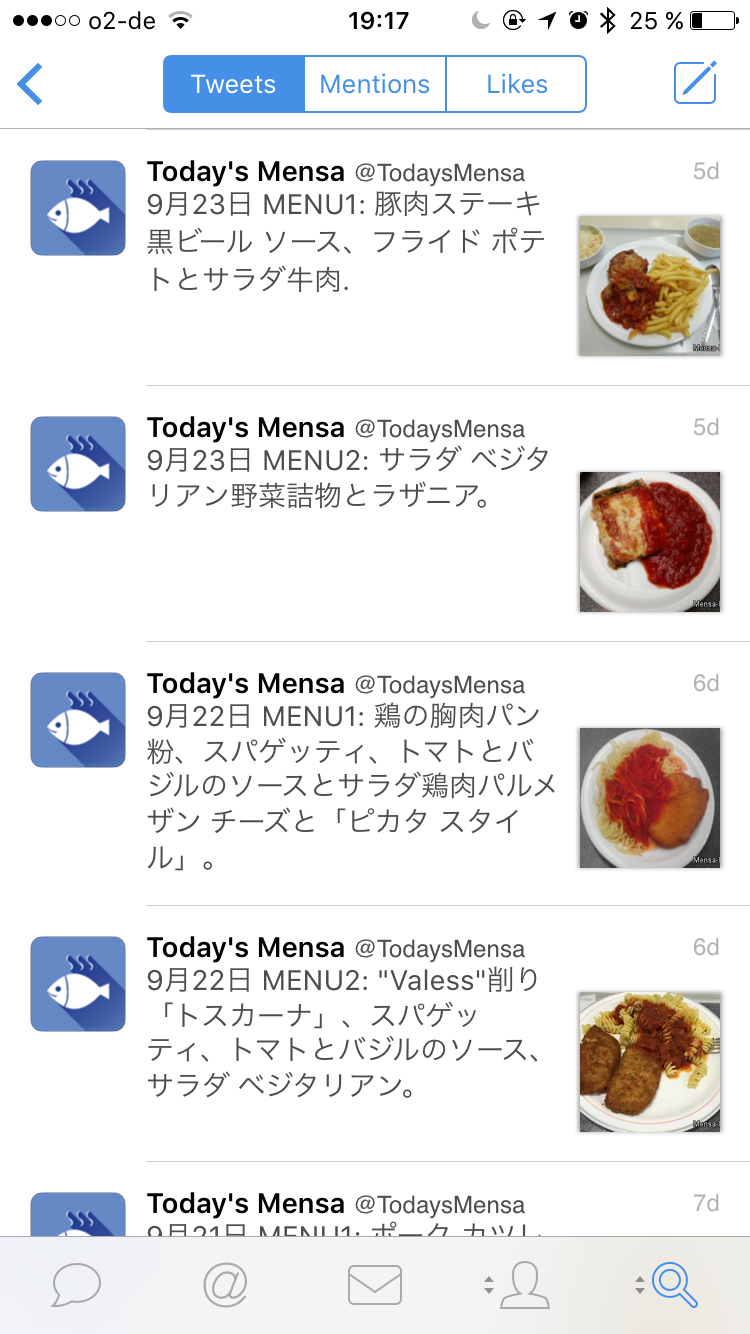View the steak and fries photo
750x1334 pixels.
tap(650, 286)
